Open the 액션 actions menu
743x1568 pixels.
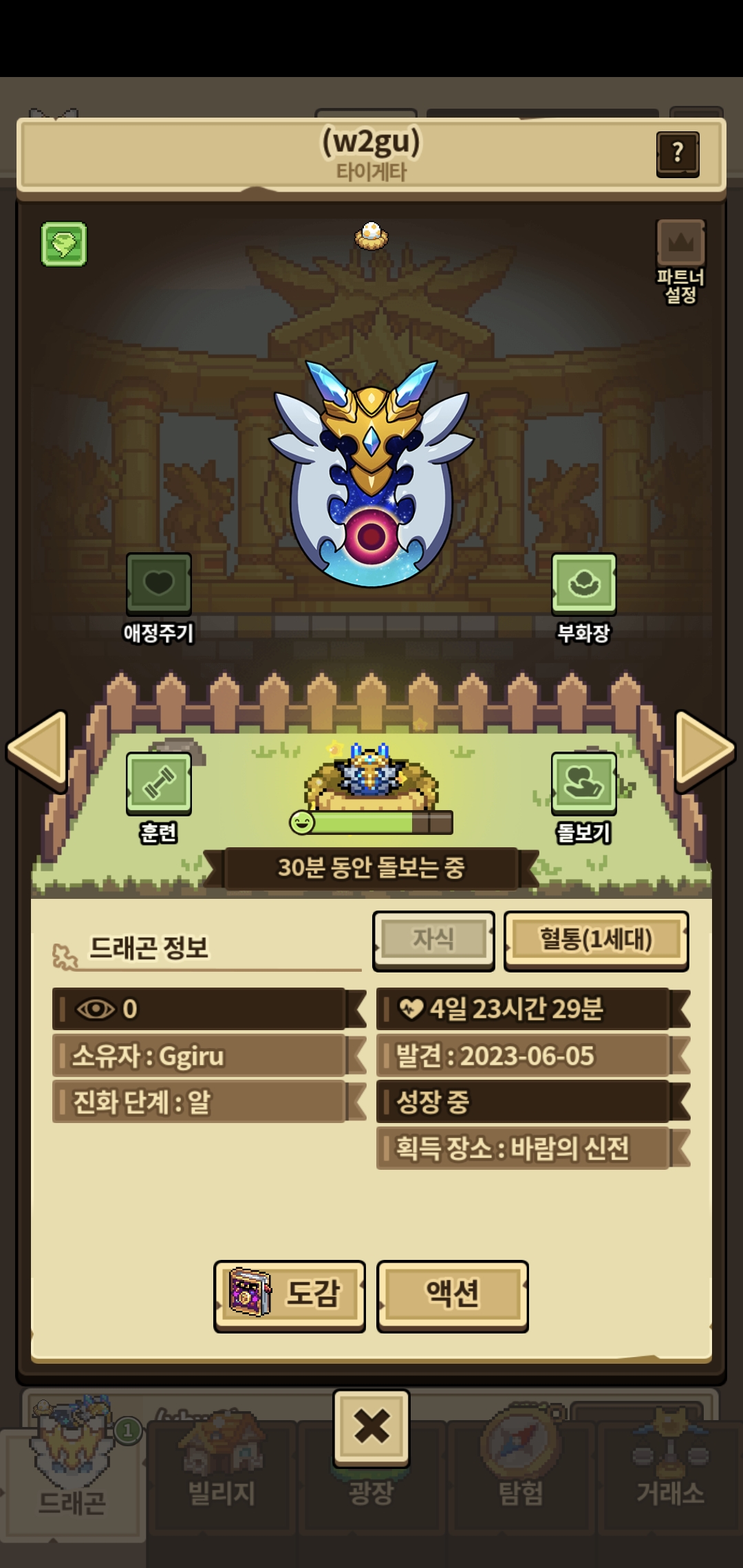pyautogui.click(x=453, y=1296)
